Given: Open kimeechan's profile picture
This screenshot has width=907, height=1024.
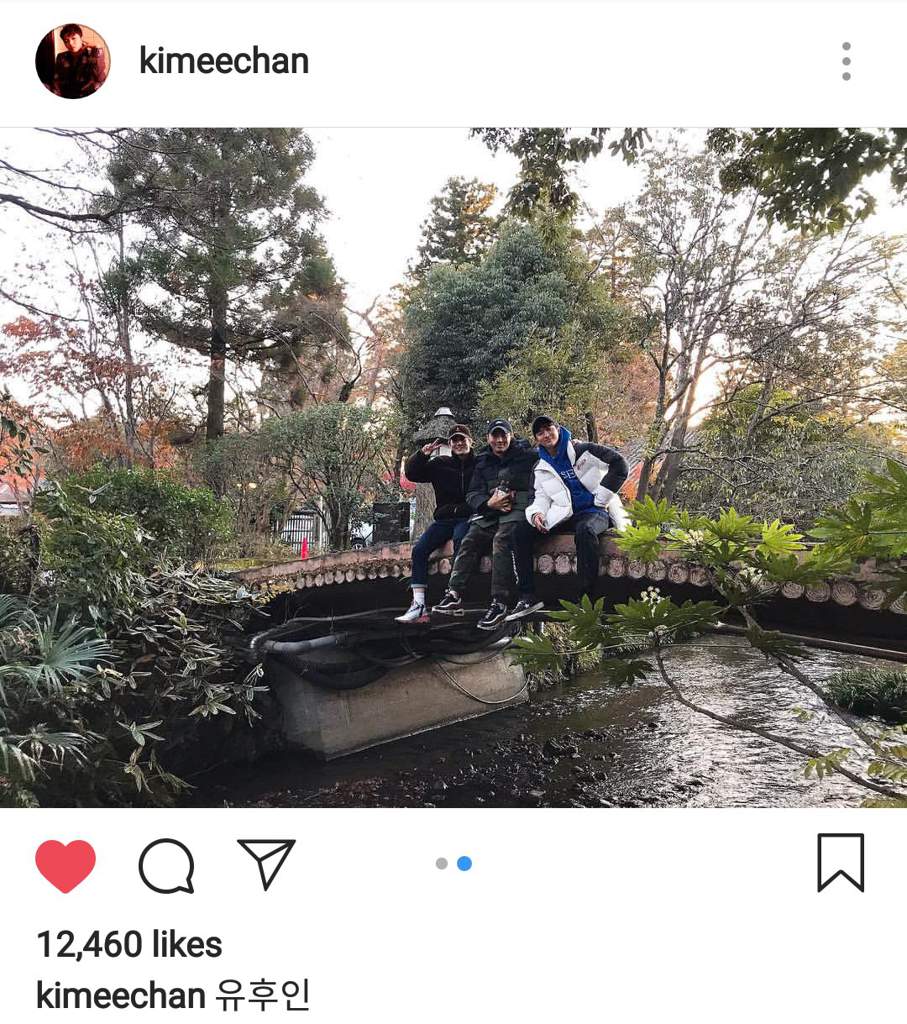Looking at the screenshot, I should click(x=72, y=61).
